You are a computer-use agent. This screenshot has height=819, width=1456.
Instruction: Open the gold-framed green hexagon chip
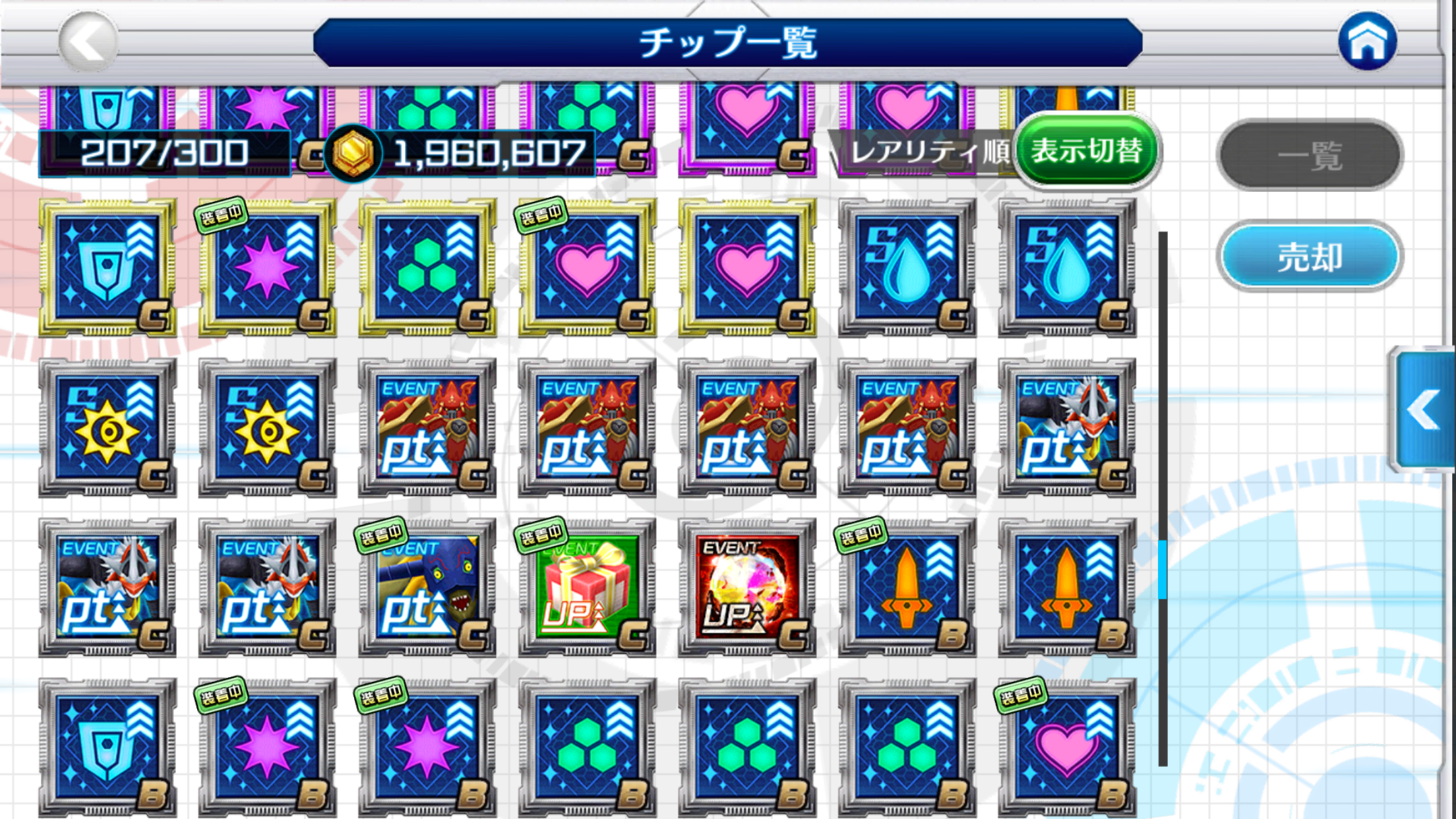pos(427,268)
